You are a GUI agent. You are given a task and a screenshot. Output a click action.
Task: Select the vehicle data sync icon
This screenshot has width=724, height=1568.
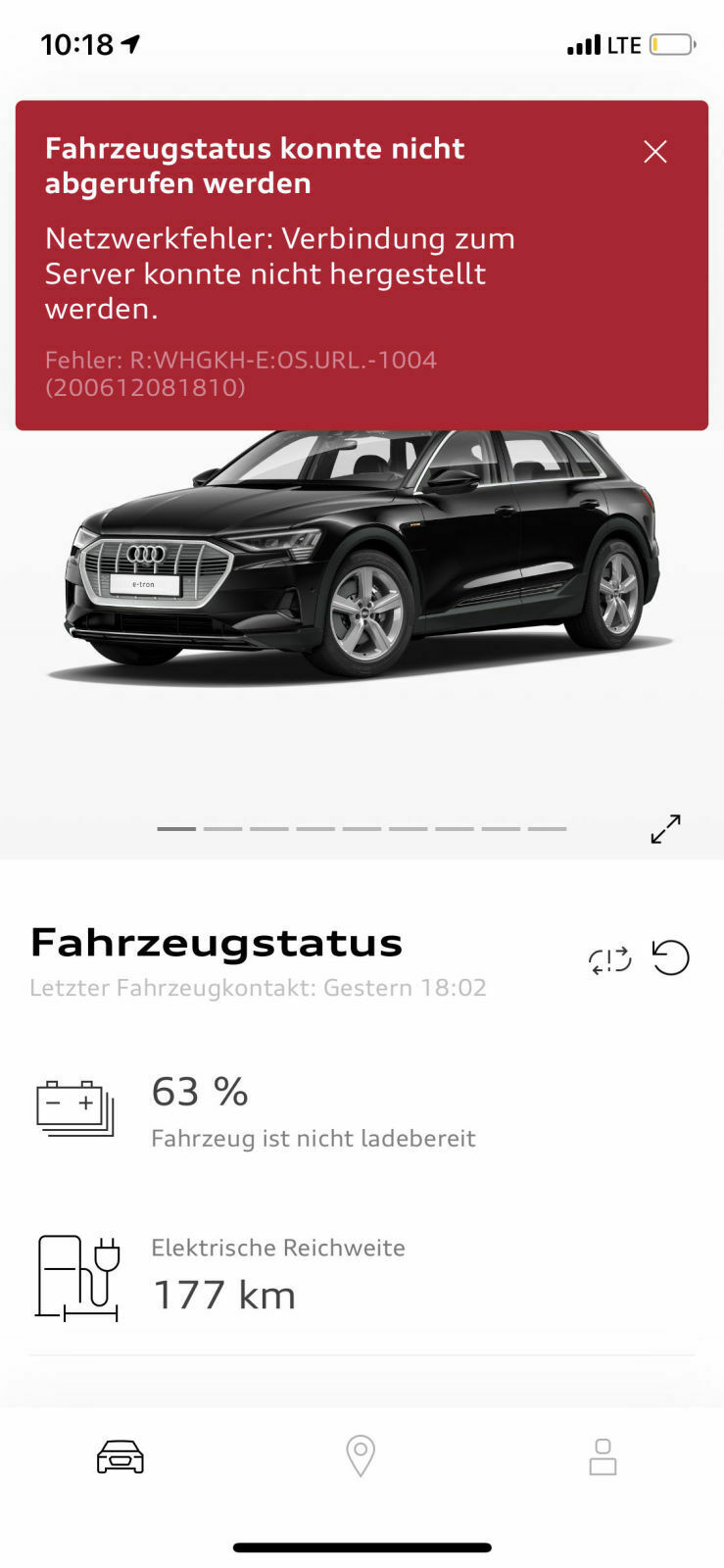click(x=608, y=960)
